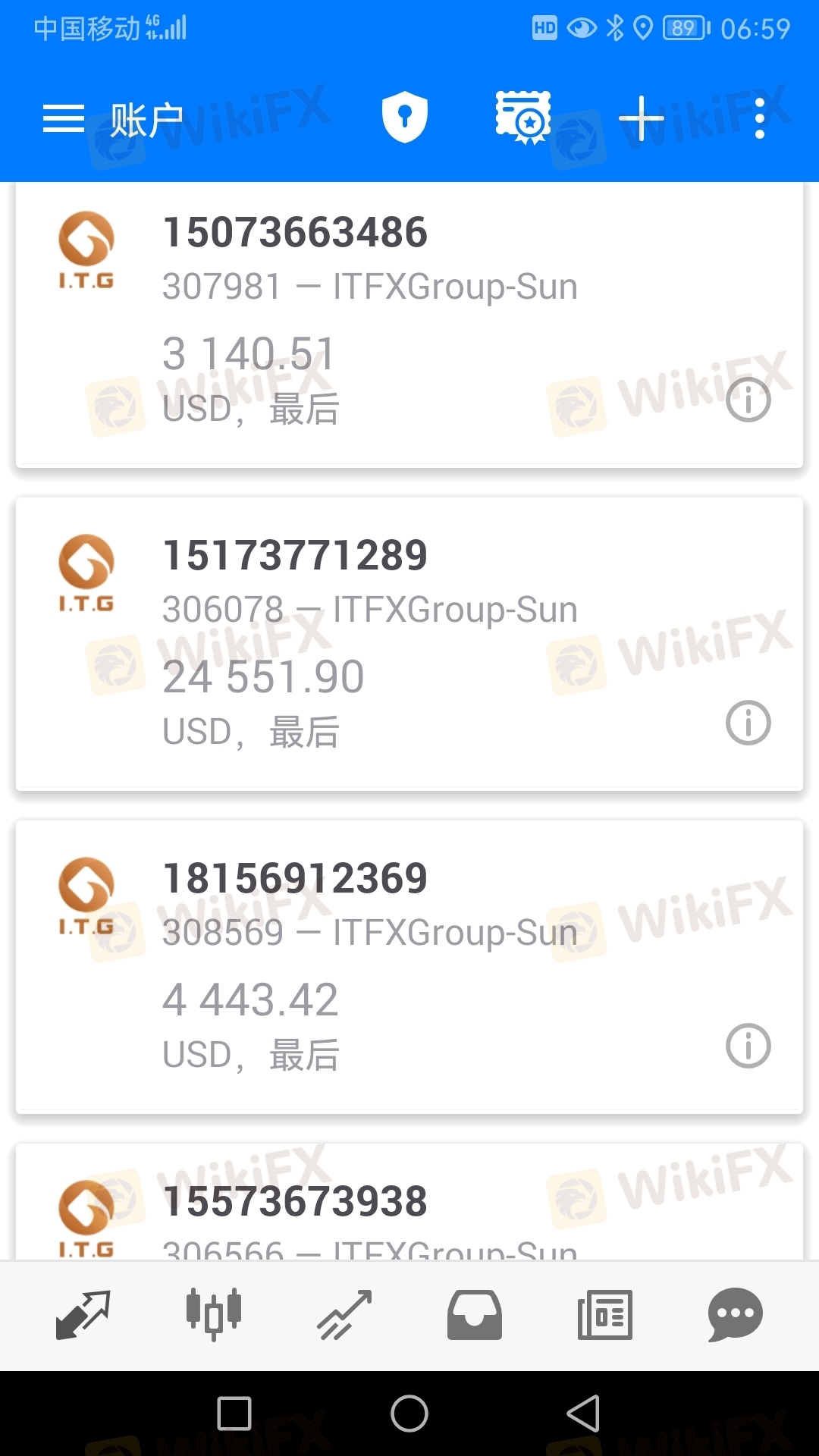Open the hamburger navigation drawer
819x1456 pixels.
(x=64, y=119)
